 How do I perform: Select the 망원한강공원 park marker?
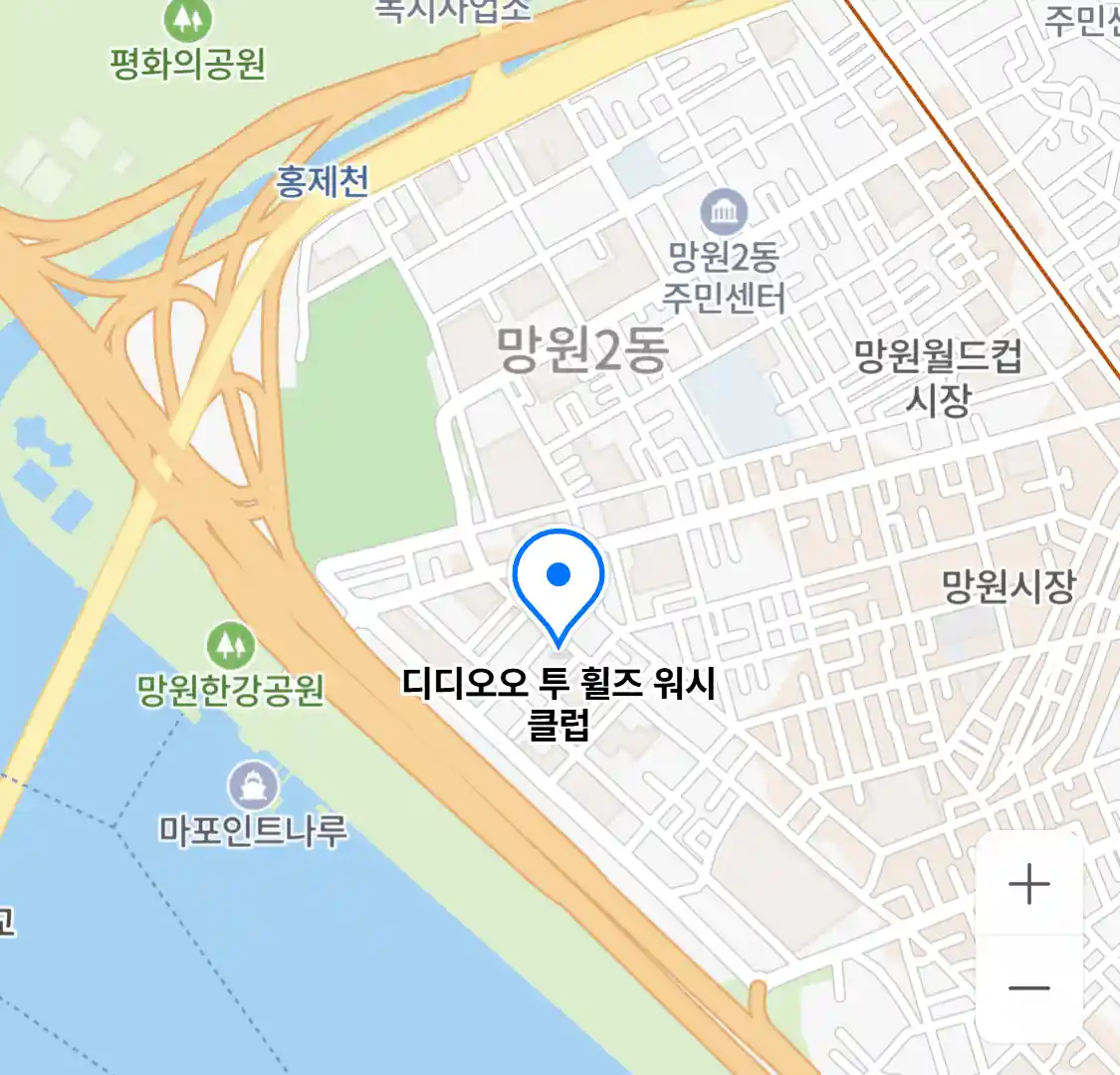tap(230, 646)
